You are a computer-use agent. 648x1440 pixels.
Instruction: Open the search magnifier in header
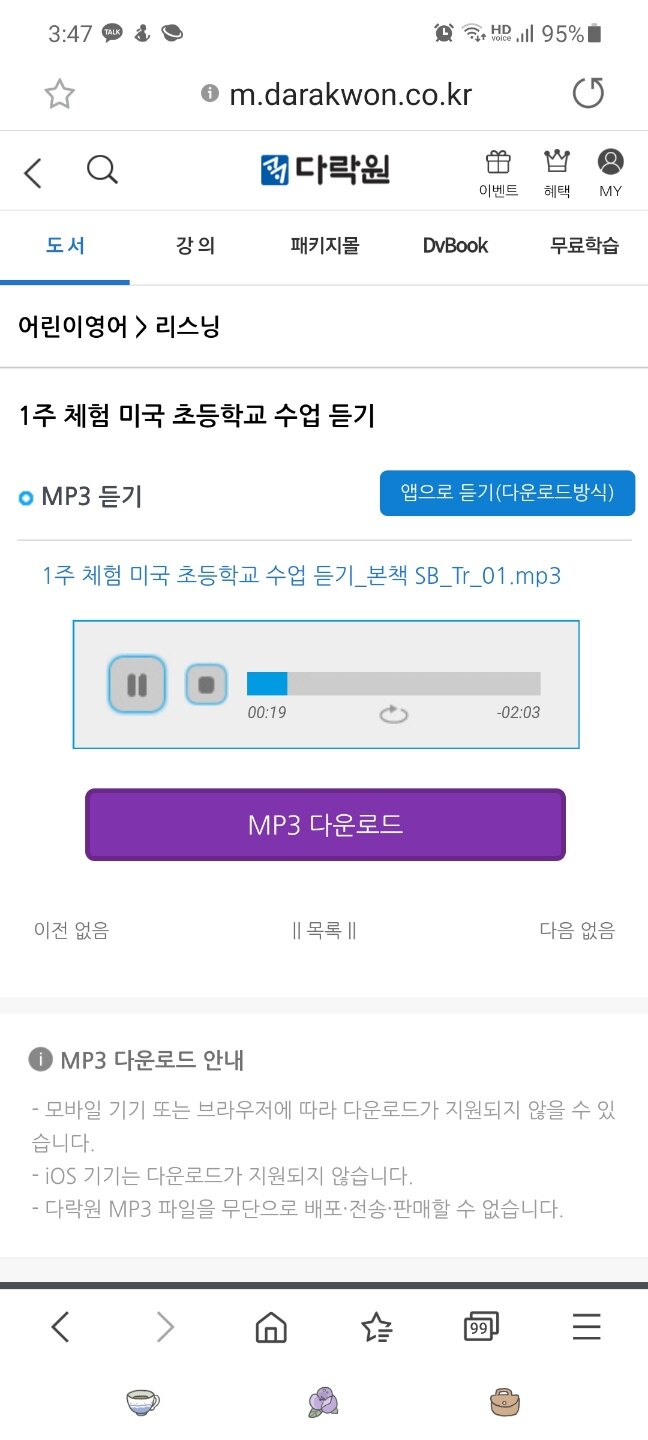[x=102, y=171]
